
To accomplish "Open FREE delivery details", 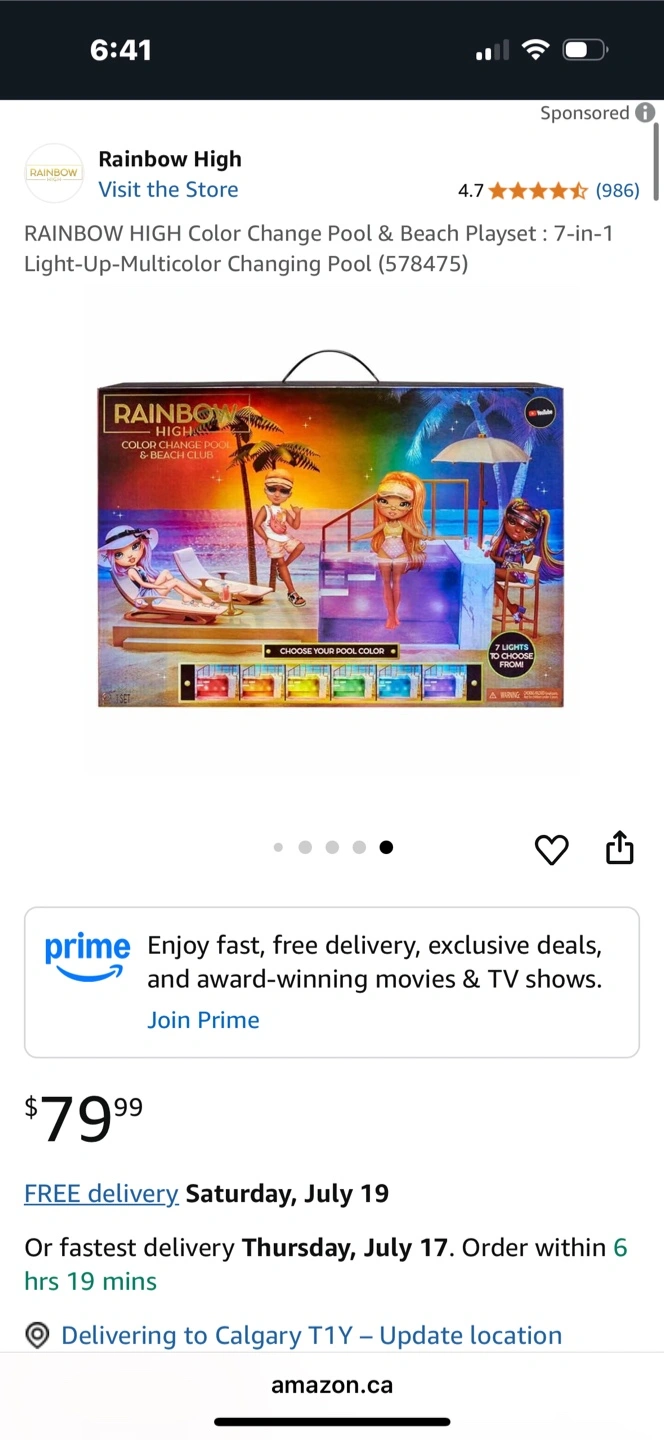I will pyautogui.click(x=101, y=1193).
